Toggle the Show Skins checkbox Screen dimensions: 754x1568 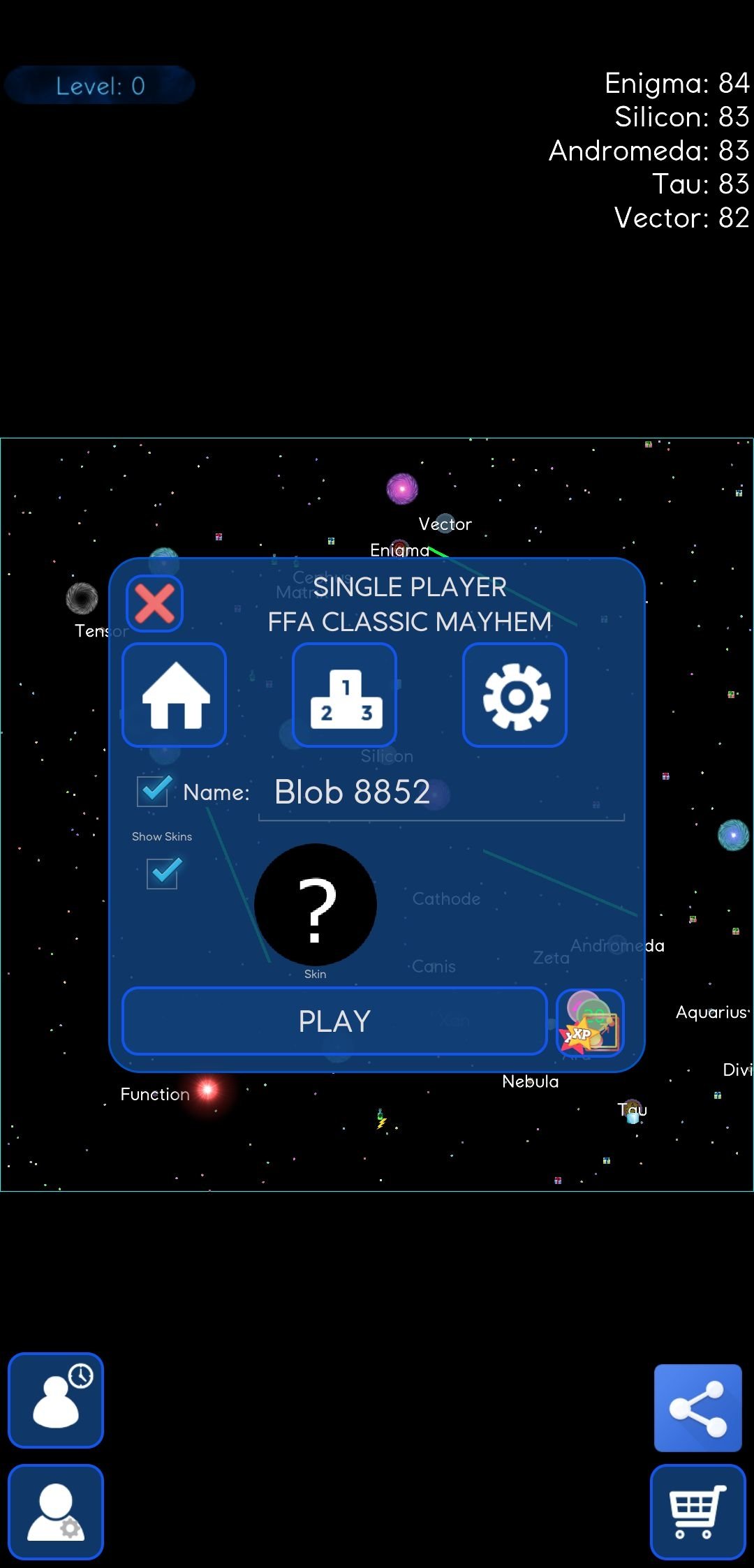point(162,873)
